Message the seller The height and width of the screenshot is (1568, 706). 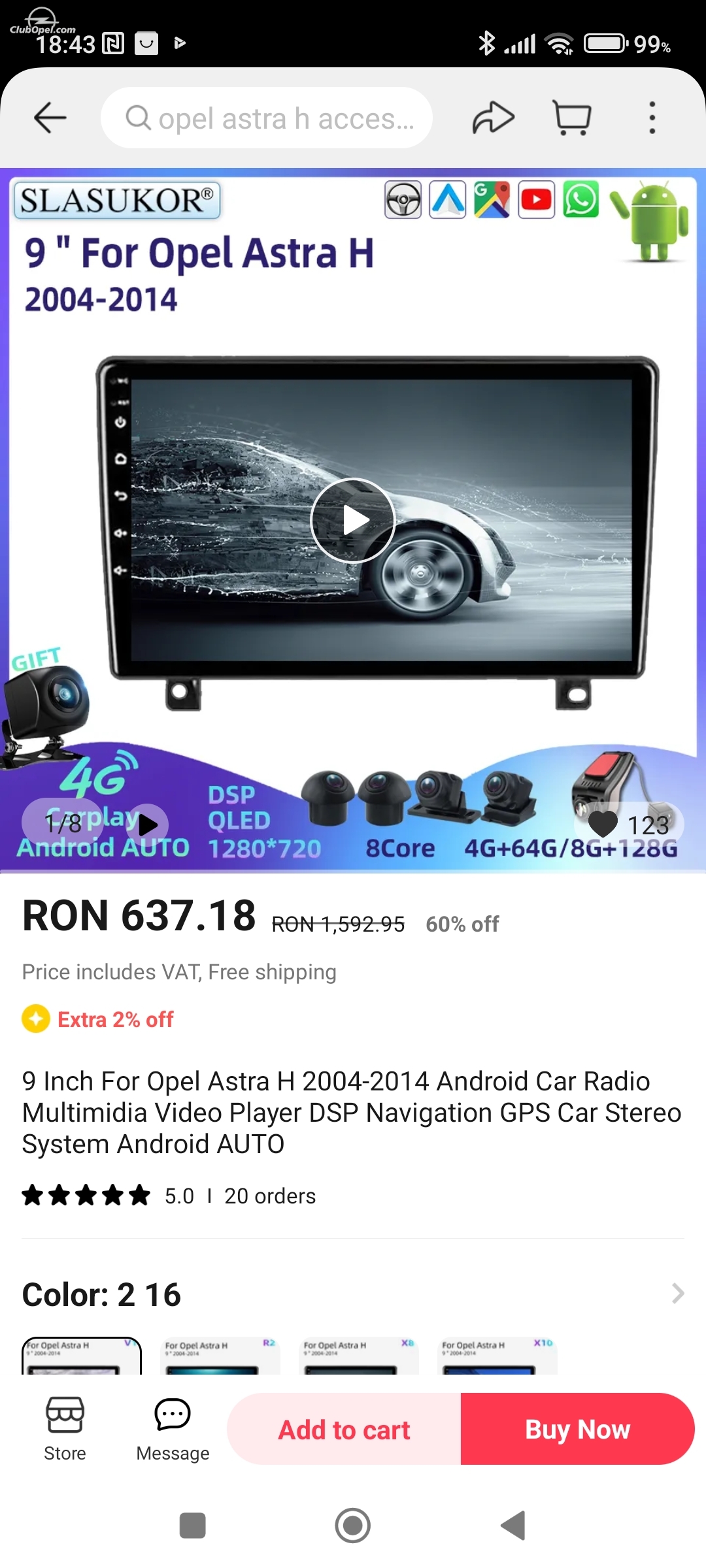pyautogui.click(x=173, y=1429)
